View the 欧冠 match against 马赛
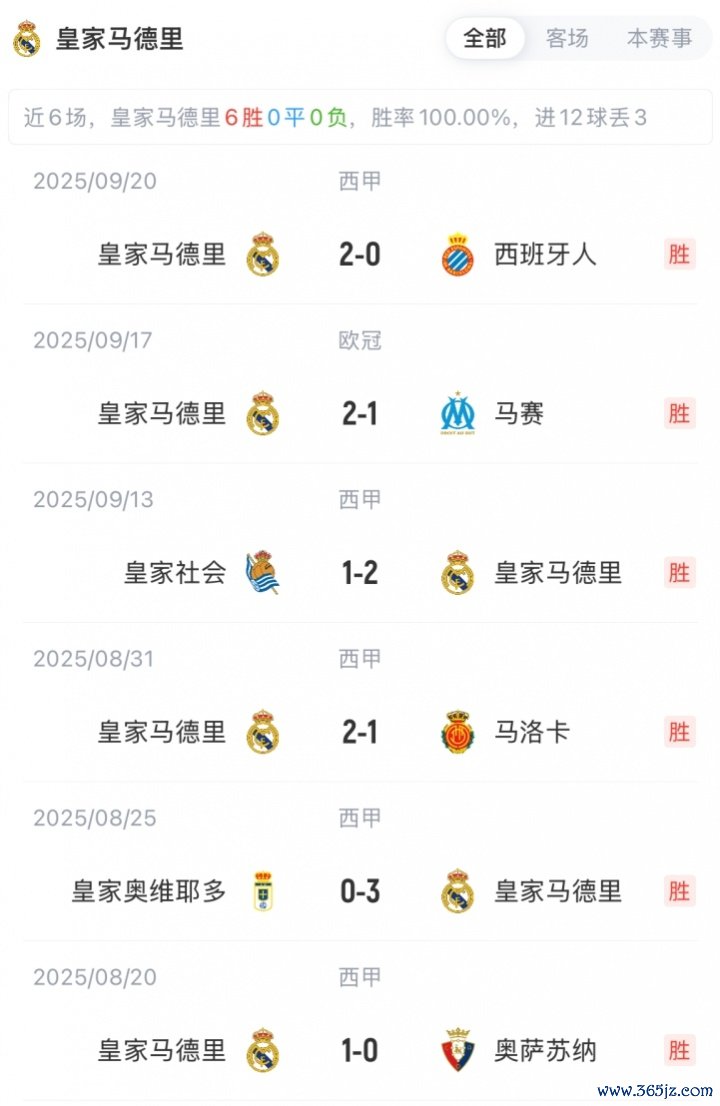This screenshot has width=720, height=1106. click(x=360, y=413)
